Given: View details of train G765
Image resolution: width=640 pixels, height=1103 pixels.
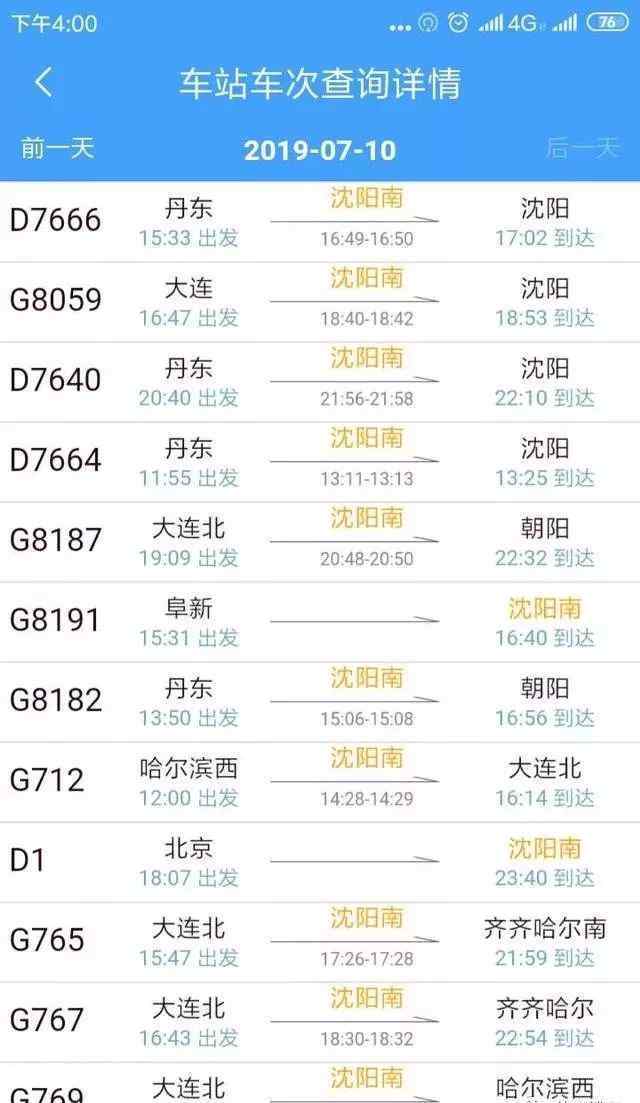Looking at the screenshot, I should click(320, 943).
